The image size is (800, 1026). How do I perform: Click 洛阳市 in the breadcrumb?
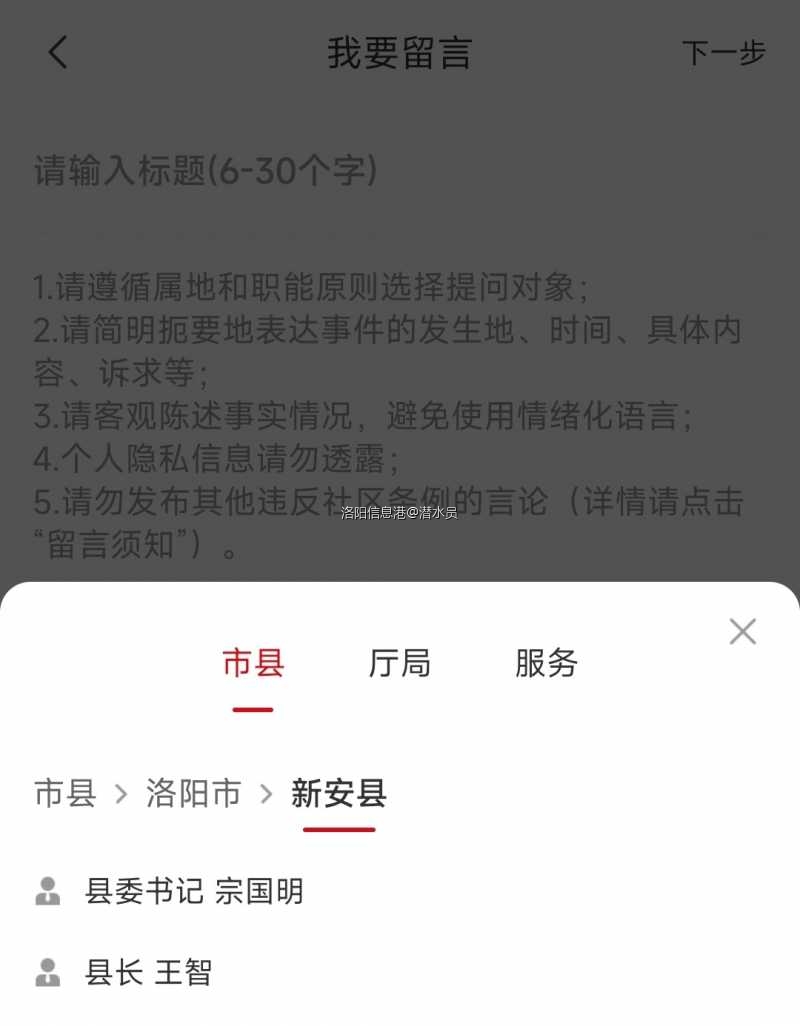(x=193, y=794)
